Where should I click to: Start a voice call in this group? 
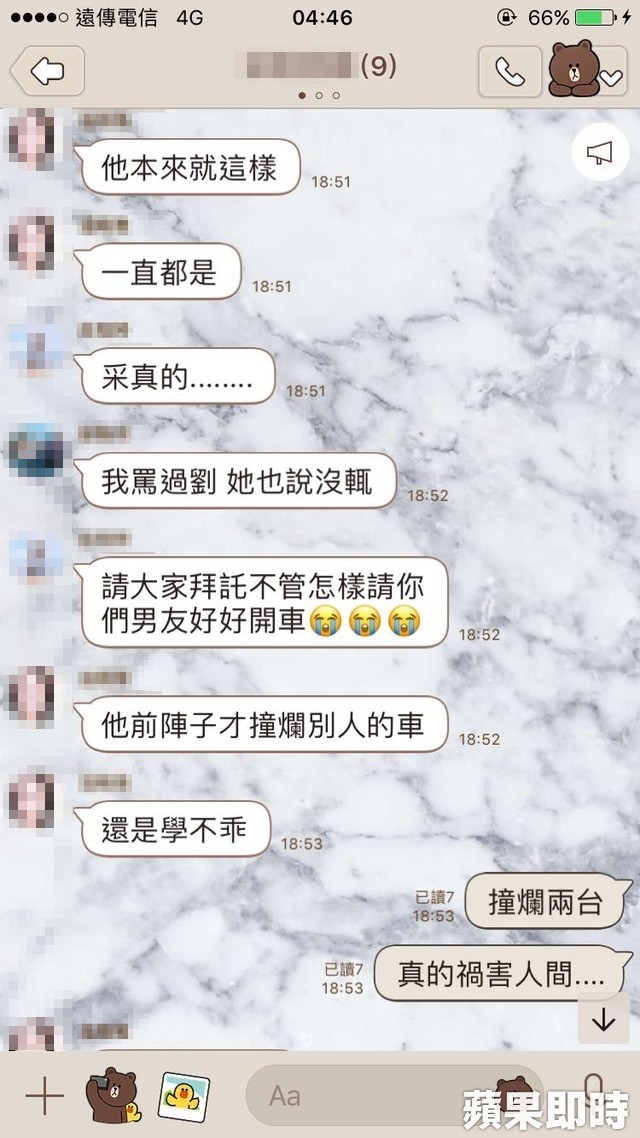[510, 71]
